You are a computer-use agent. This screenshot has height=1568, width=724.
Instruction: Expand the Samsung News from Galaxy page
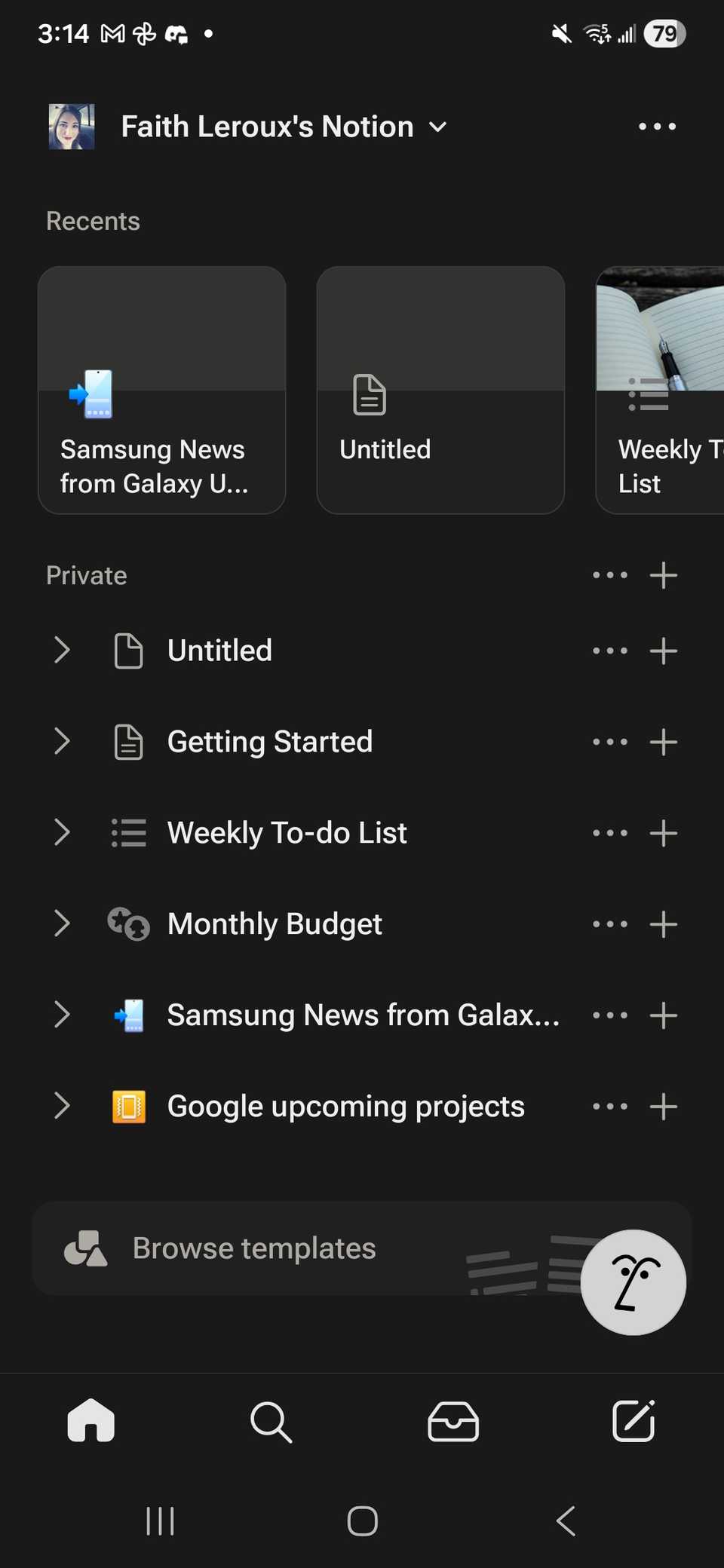tap(62, 1015)
